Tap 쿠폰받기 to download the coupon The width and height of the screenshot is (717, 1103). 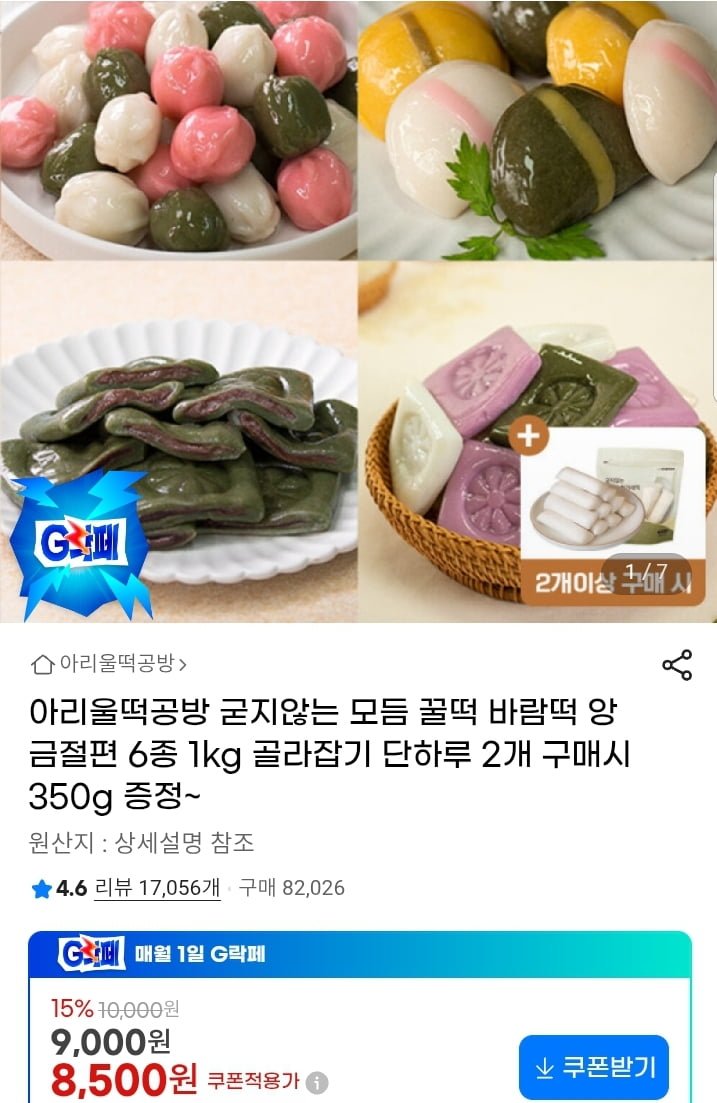pos(594,1067)
